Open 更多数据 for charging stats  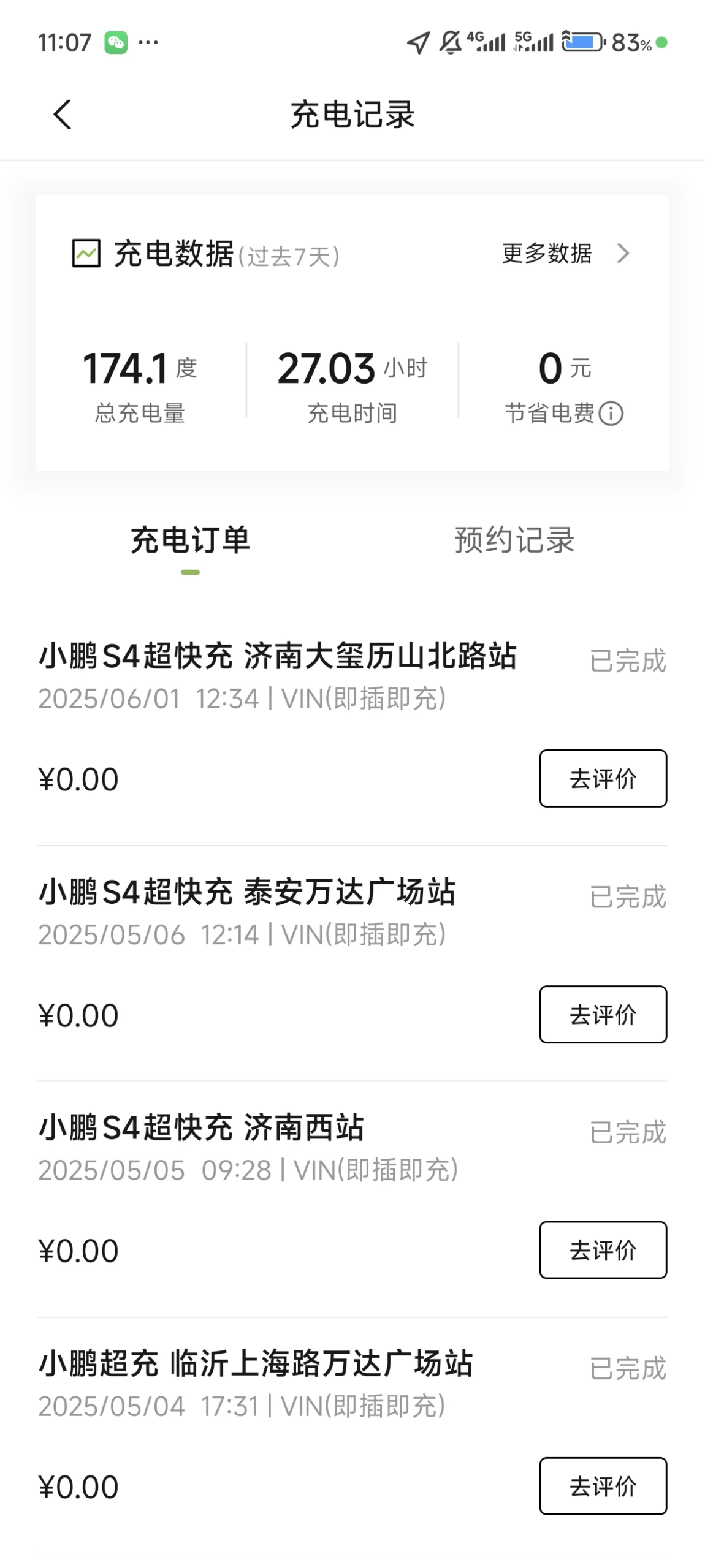click(565, 253)
